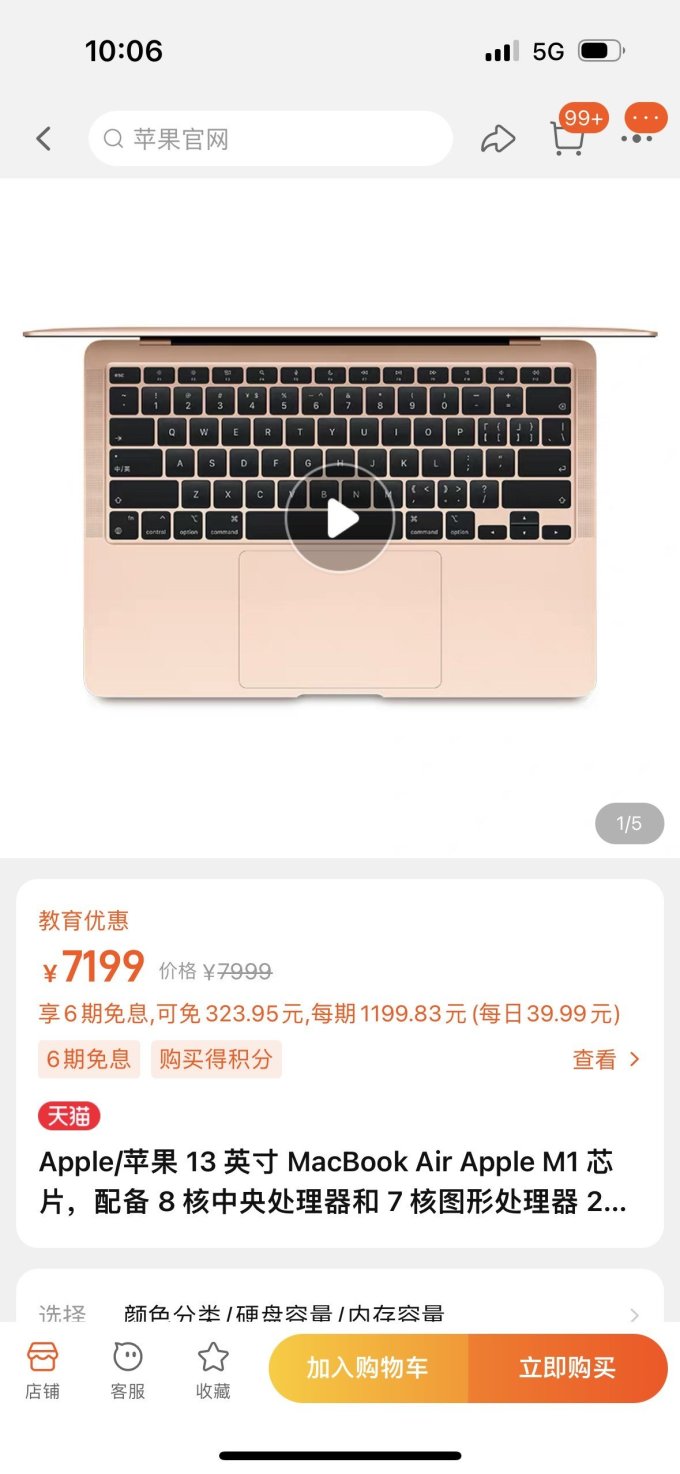Tap 加入购物车 button
This screenshot has width=680, height=1474.
pyautogui.click(x=368, y=1368)
